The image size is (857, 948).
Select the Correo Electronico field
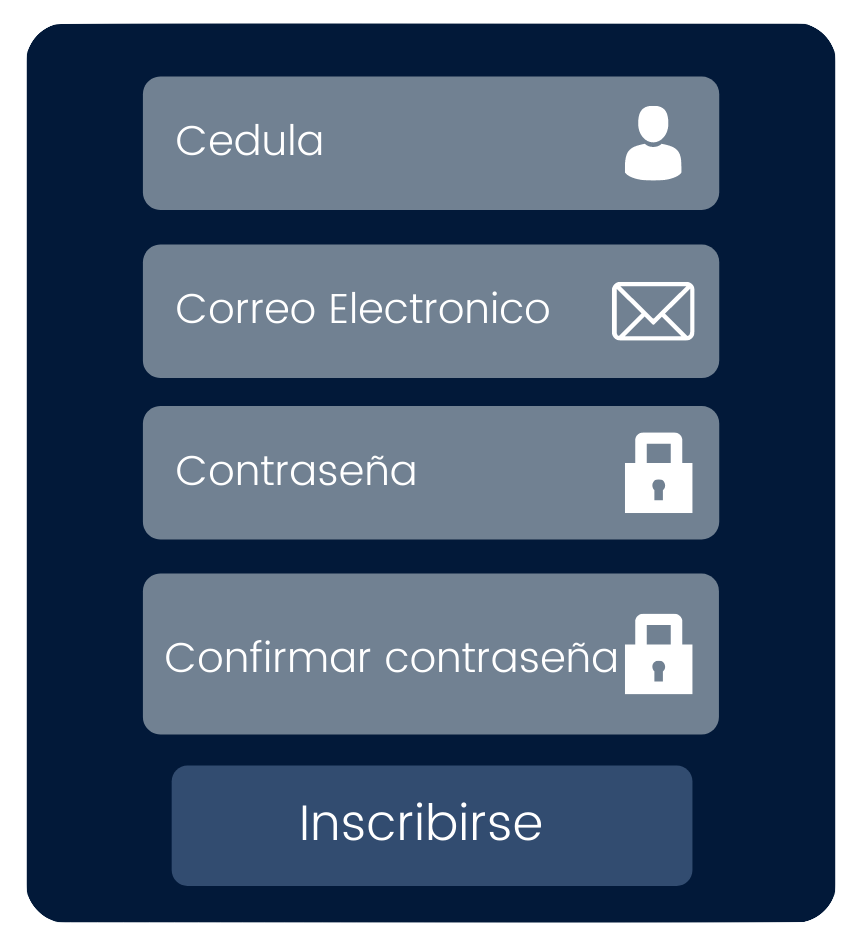tap(430, 311)
